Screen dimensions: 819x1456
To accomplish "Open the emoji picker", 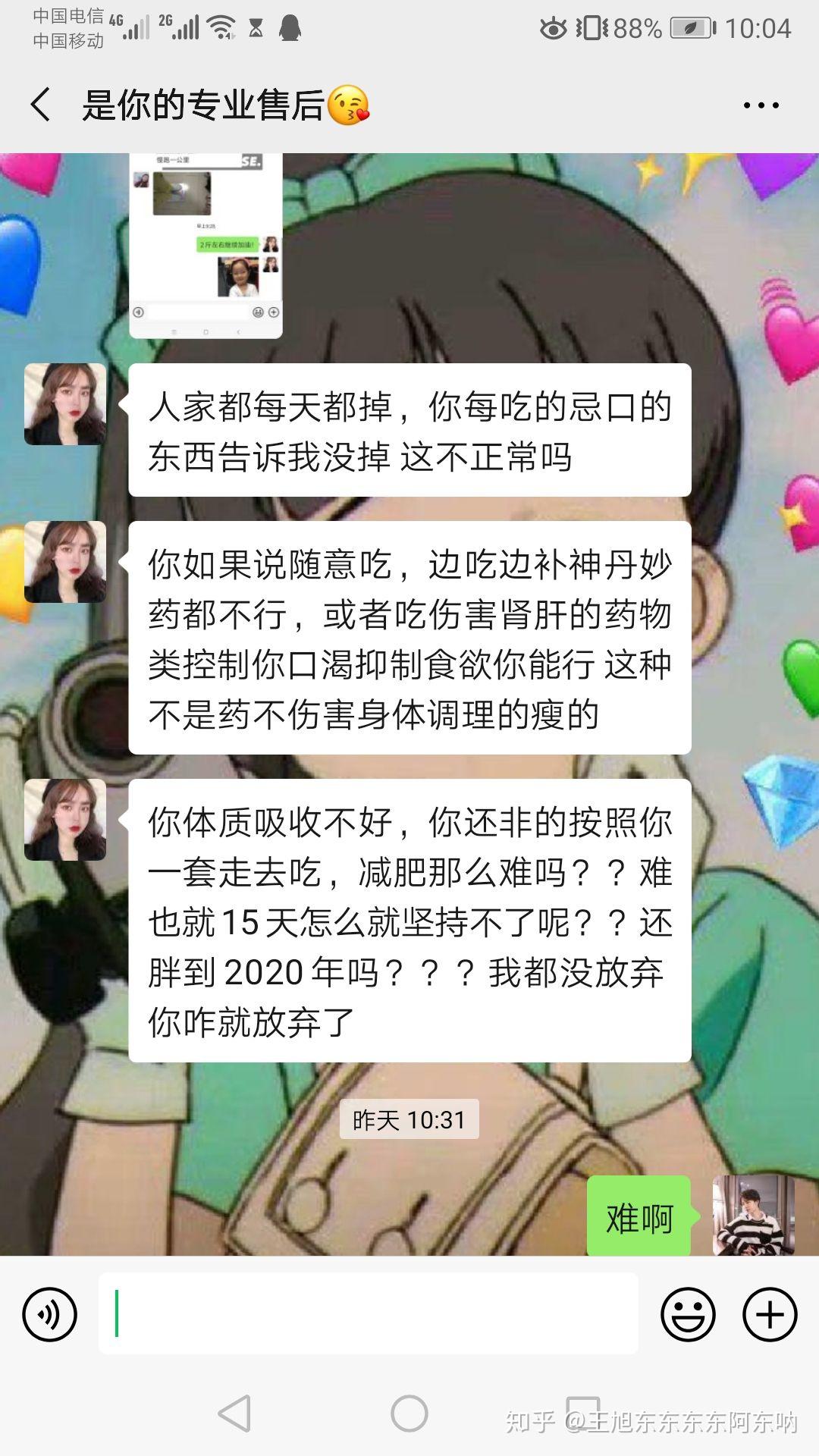I will tap(688, 1314).
